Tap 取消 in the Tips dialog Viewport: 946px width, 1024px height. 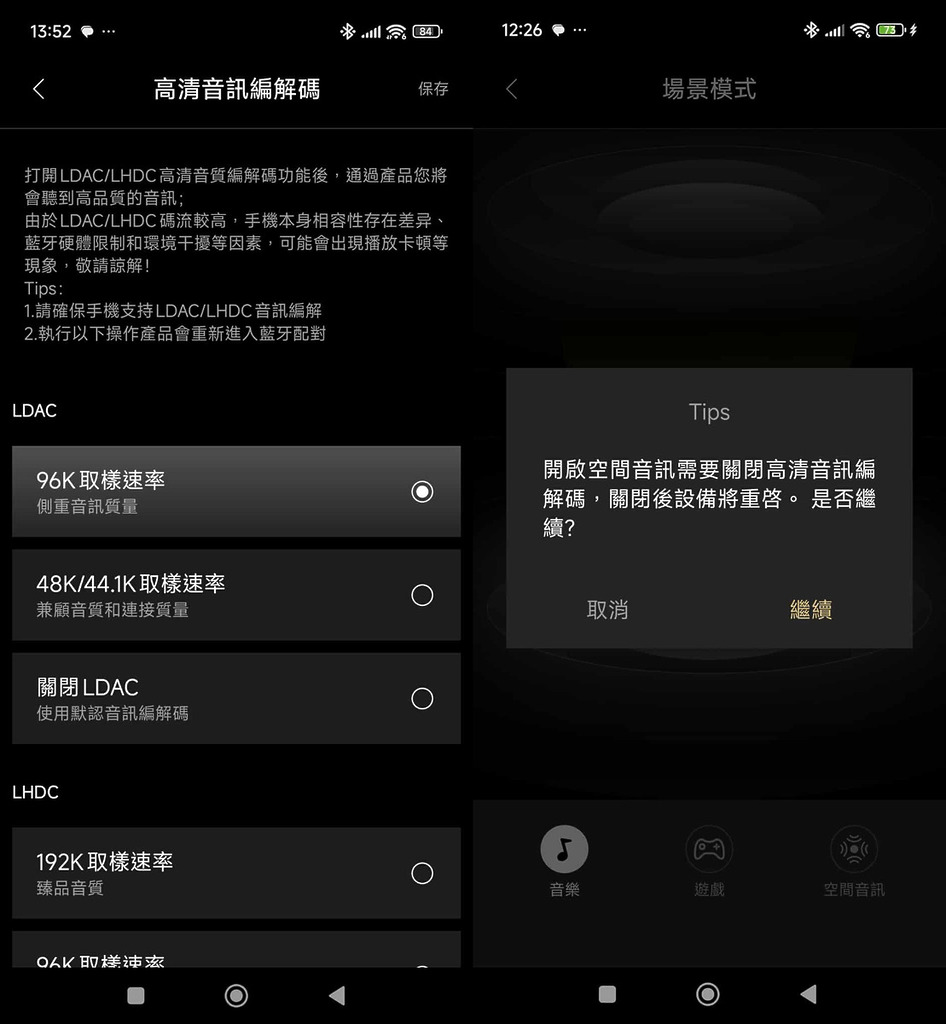coord(607,610)
